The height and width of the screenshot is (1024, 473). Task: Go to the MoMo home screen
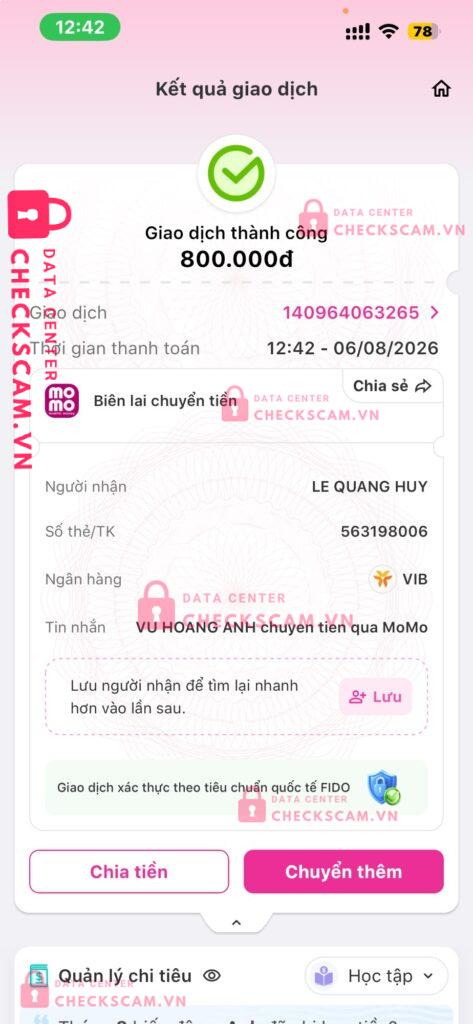coord(442,89)
